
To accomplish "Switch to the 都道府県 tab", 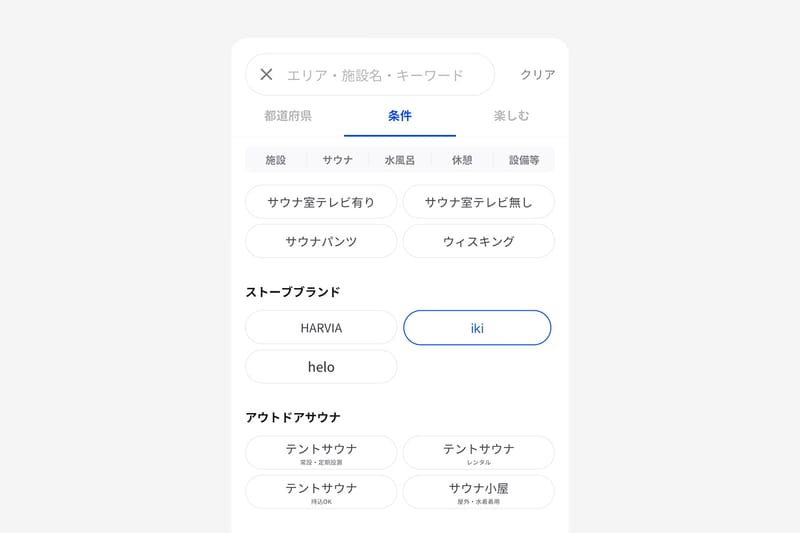I will (288, 116).
